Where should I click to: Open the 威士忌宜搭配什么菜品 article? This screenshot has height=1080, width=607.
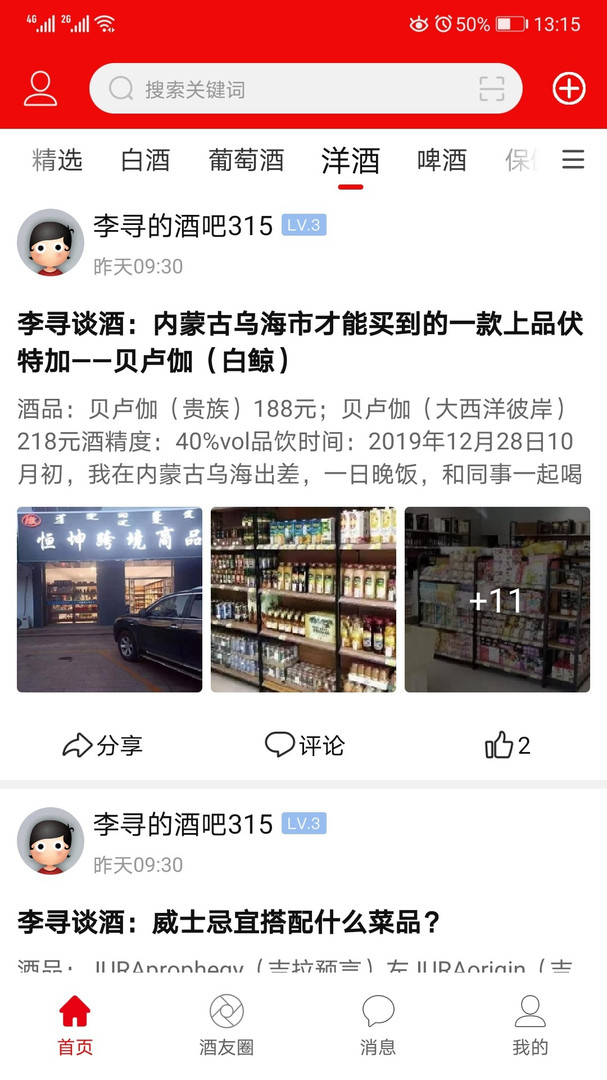(229, 922)
